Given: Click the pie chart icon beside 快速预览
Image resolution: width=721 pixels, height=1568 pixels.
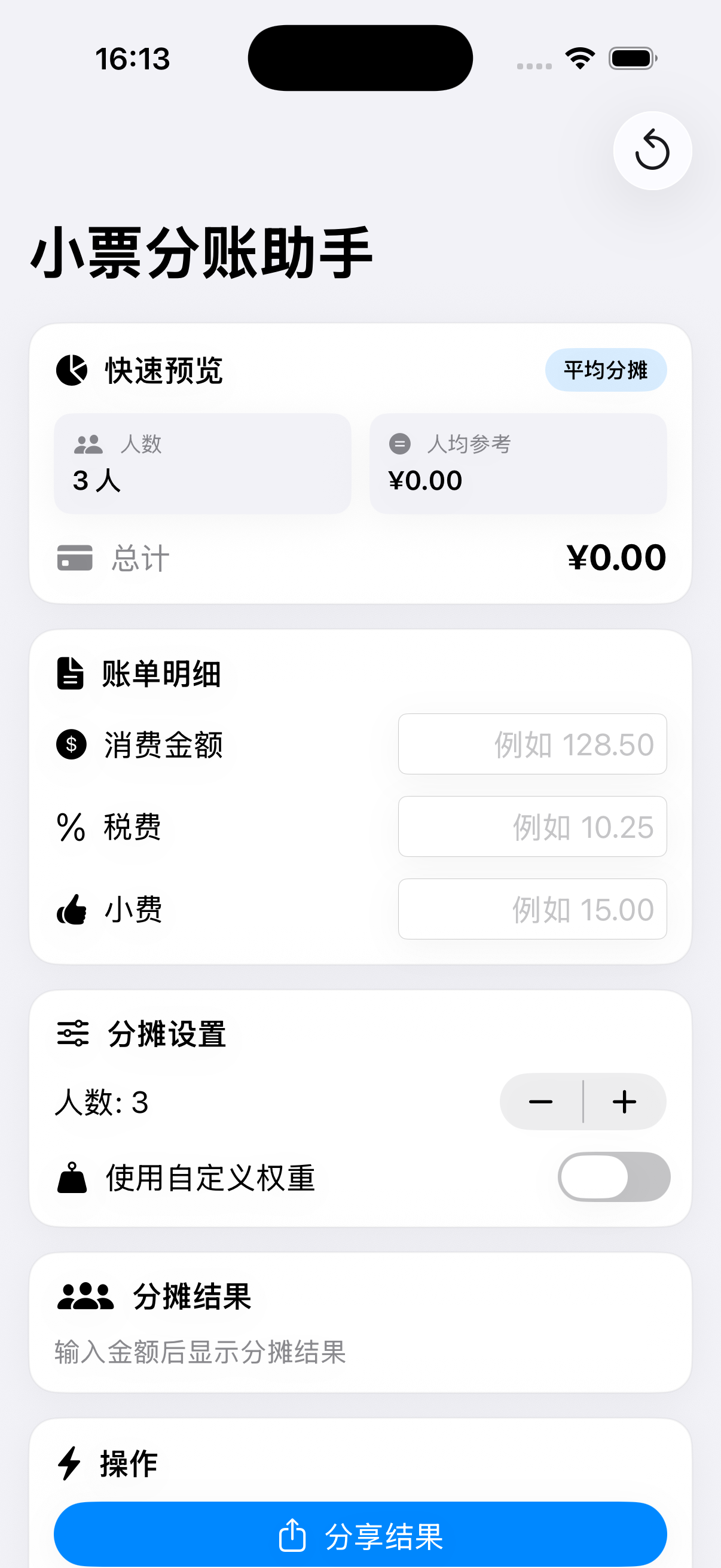Looking at the screenshot, I should pos(71,370).
